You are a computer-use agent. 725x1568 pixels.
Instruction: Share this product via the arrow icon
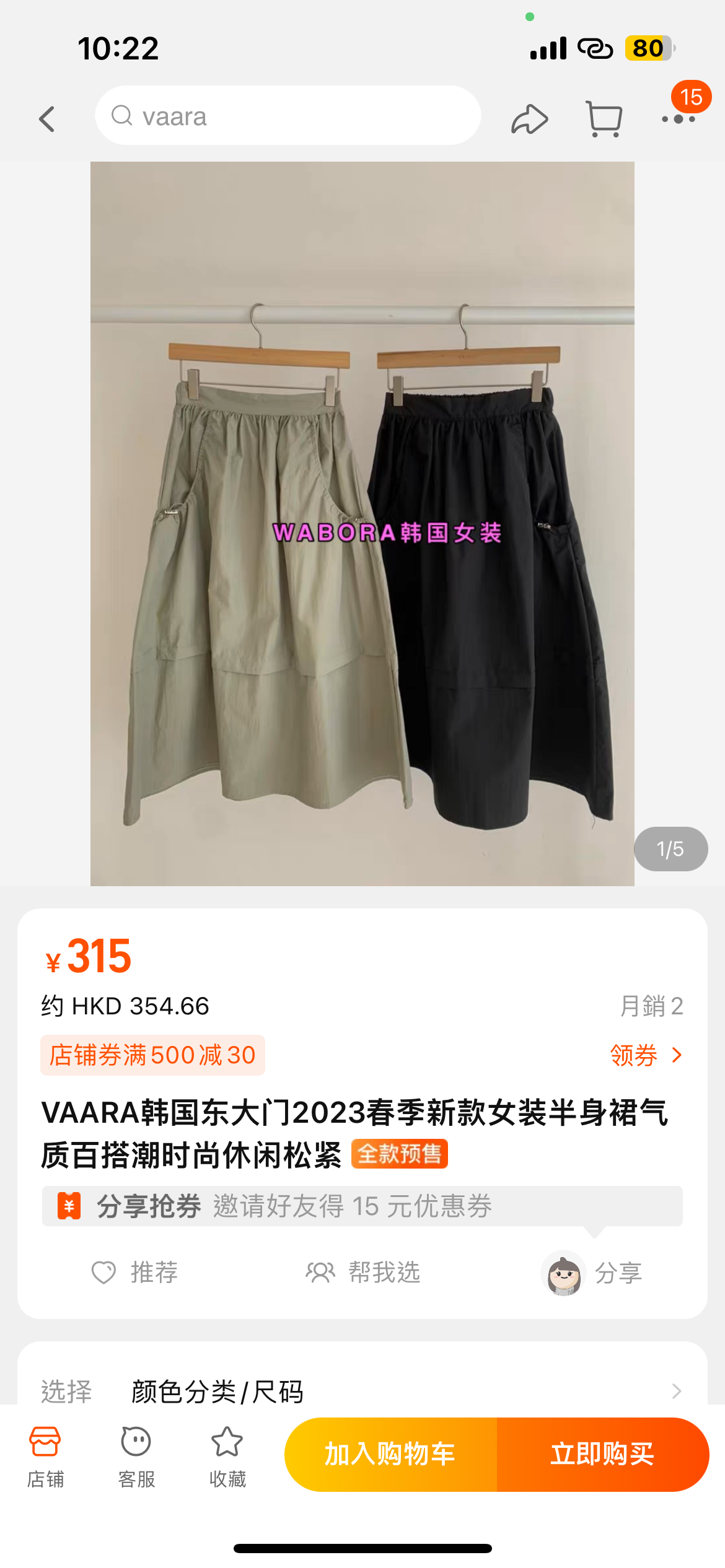click(529, 118)
